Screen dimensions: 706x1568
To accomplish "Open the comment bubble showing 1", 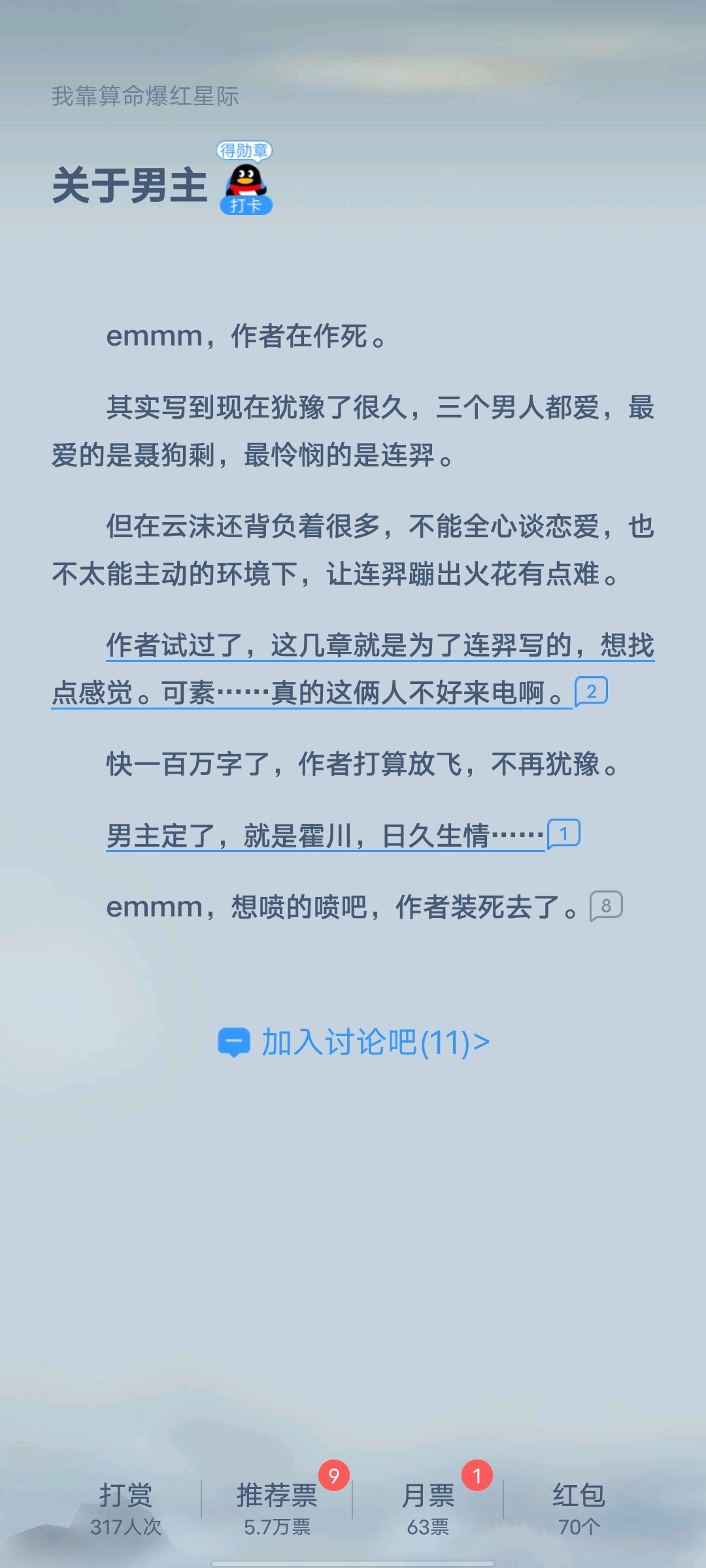I will [563, 834].
